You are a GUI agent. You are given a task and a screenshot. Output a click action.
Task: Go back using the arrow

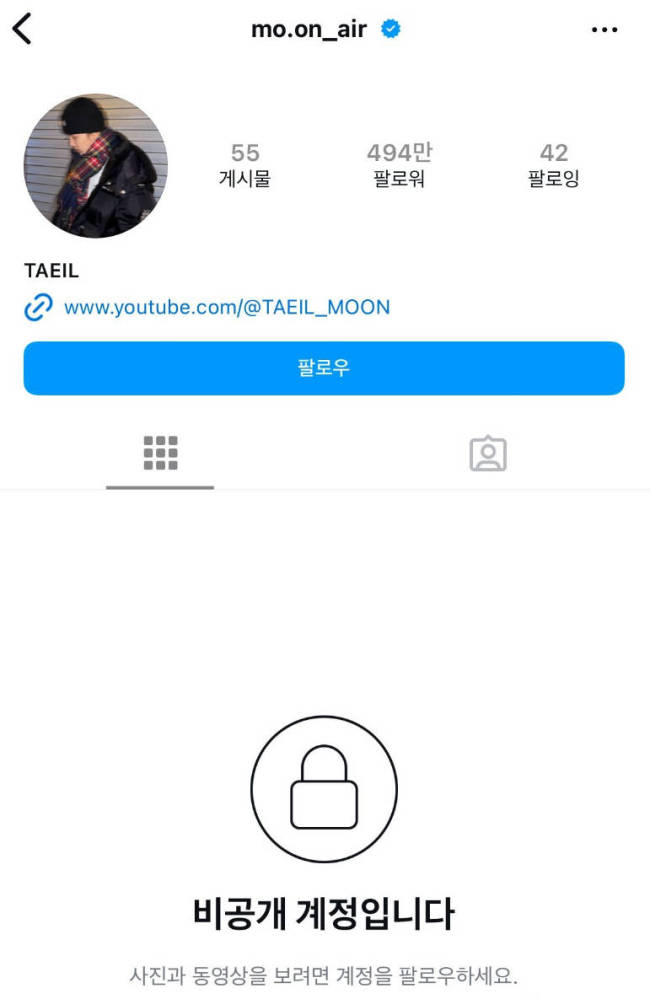tap(22, 29)
